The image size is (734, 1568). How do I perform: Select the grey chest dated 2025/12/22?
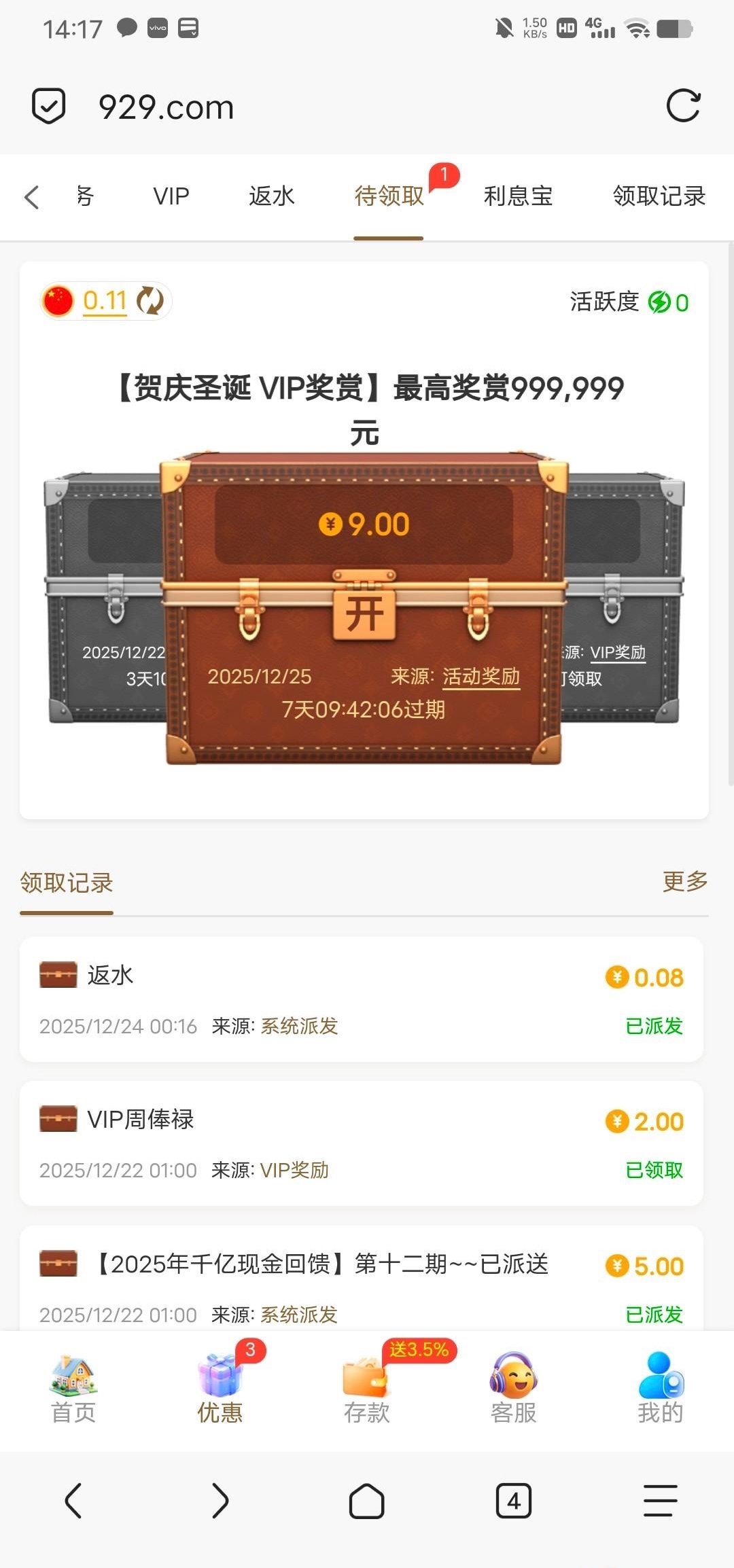[105, 598]
